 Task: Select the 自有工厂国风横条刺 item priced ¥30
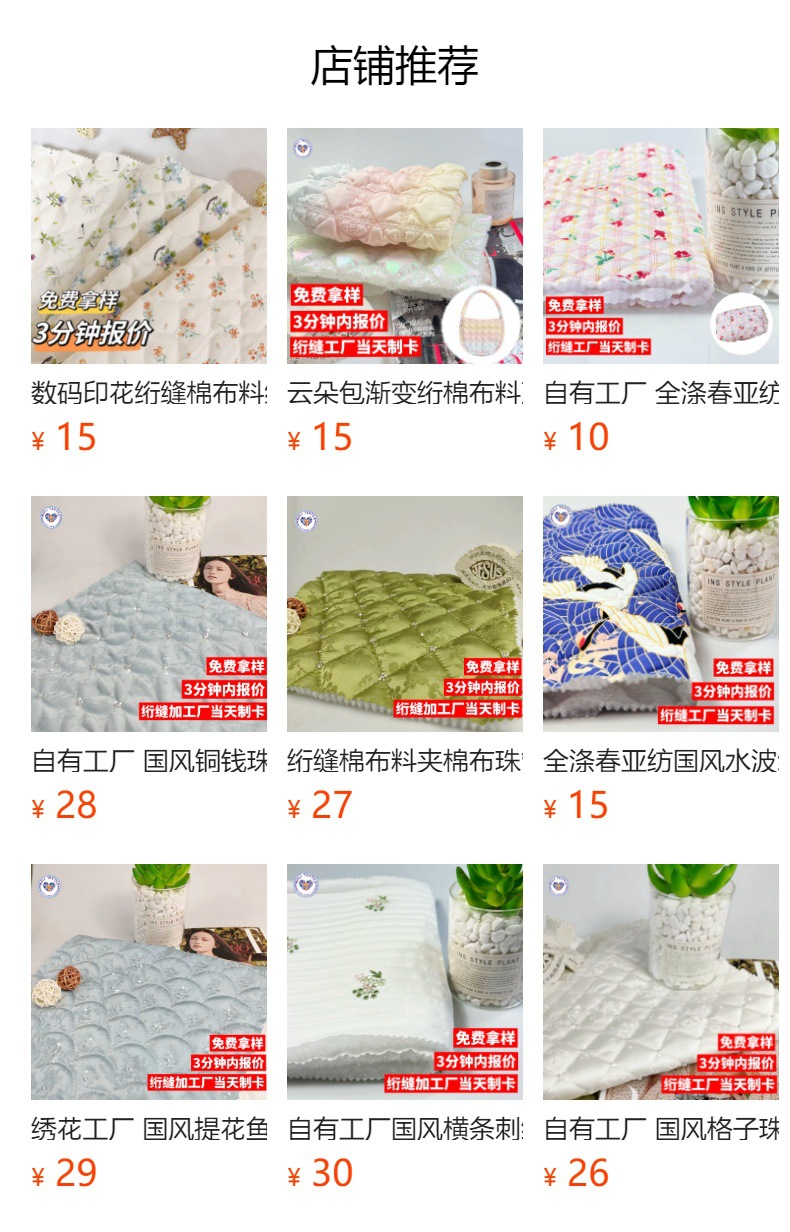coord(404,982)
